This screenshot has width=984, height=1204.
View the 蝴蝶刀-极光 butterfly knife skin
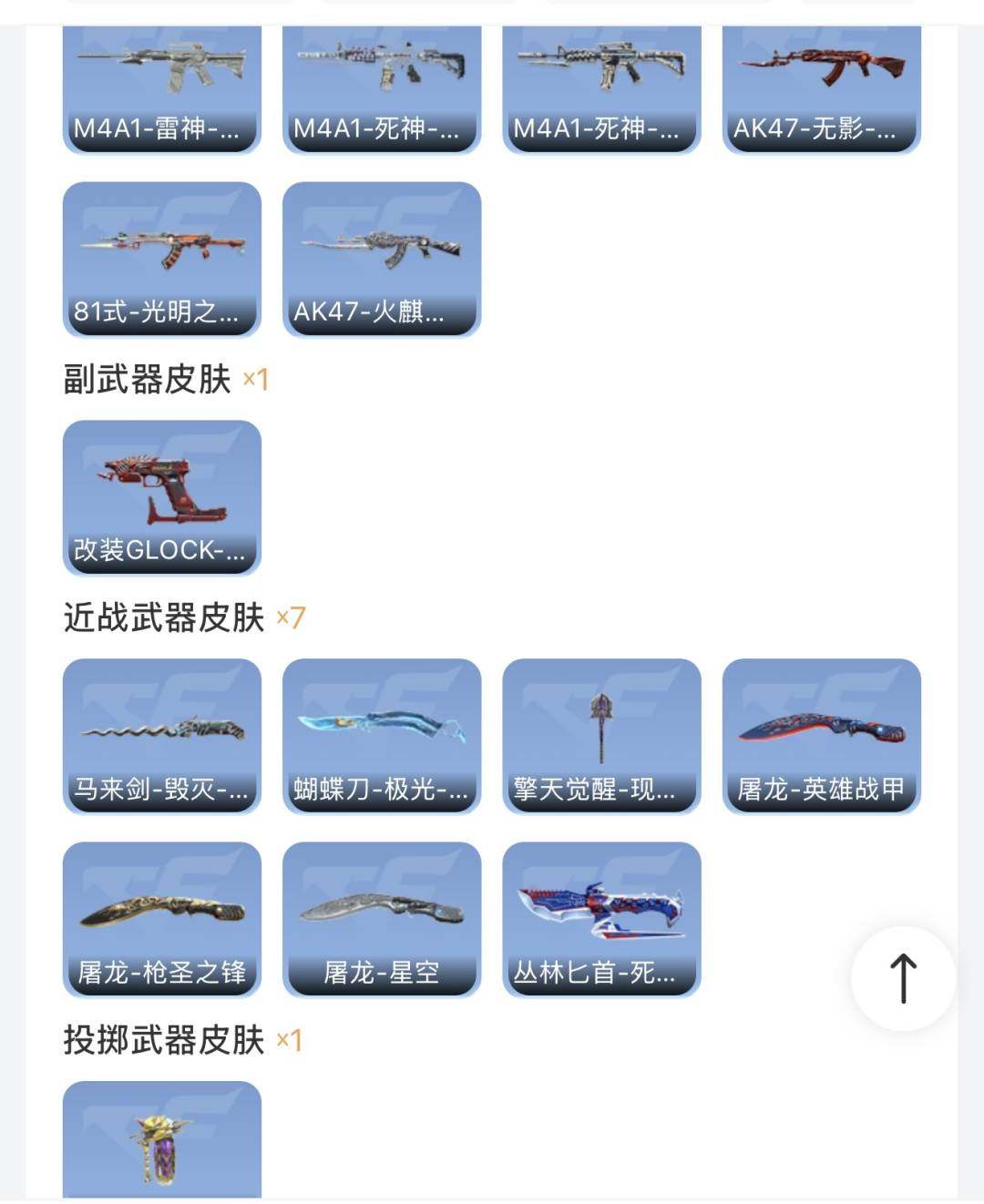pos(382,733)
